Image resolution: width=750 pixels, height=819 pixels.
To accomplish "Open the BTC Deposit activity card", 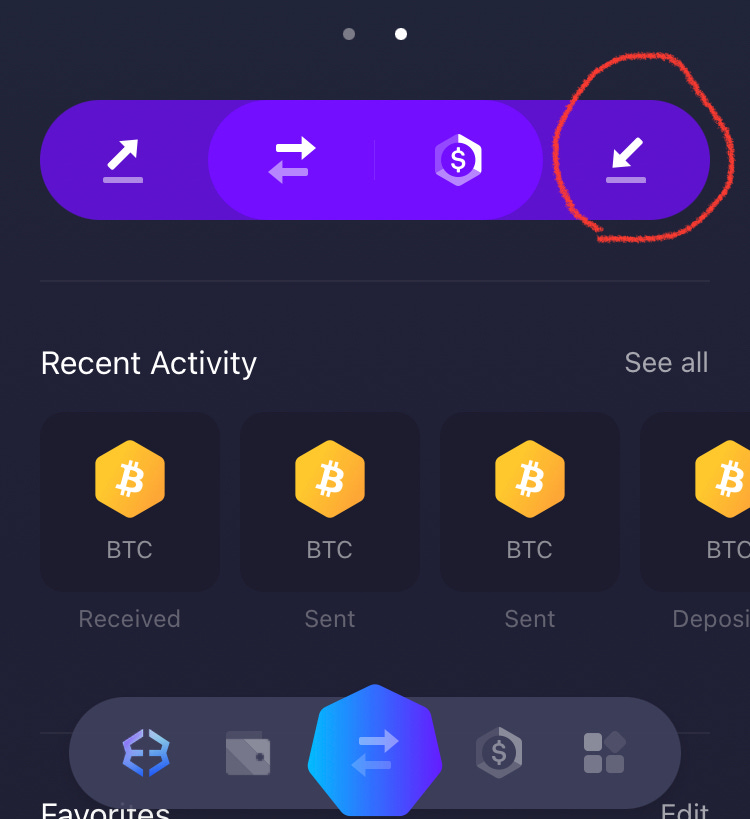I will point(695,502).
